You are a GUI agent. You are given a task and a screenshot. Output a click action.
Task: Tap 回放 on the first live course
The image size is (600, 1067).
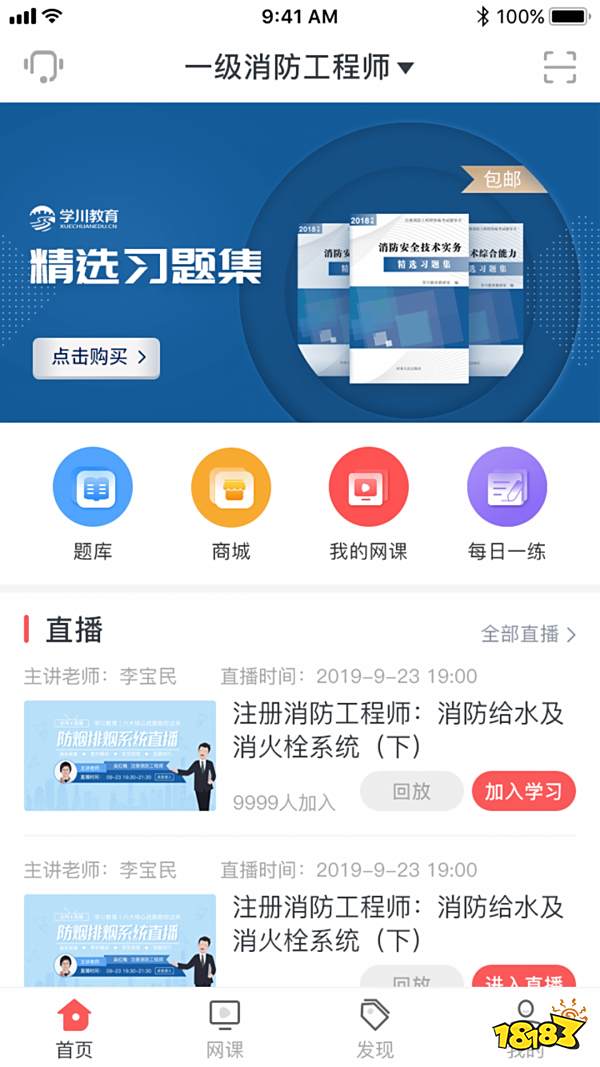point(412,791)
